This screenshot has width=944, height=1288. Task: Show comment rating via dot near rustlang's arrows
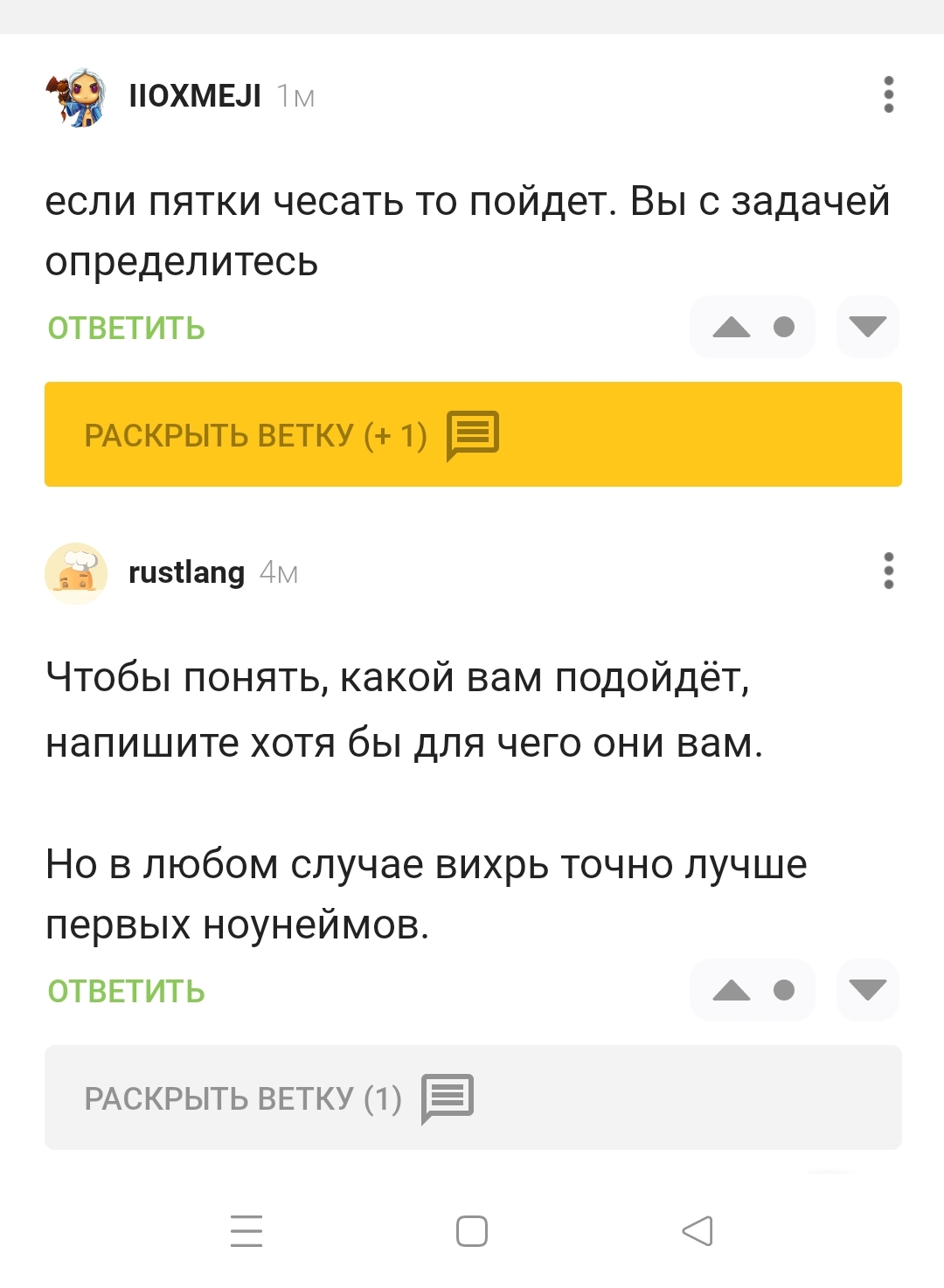pyautogui.click(x=782, y=990)
